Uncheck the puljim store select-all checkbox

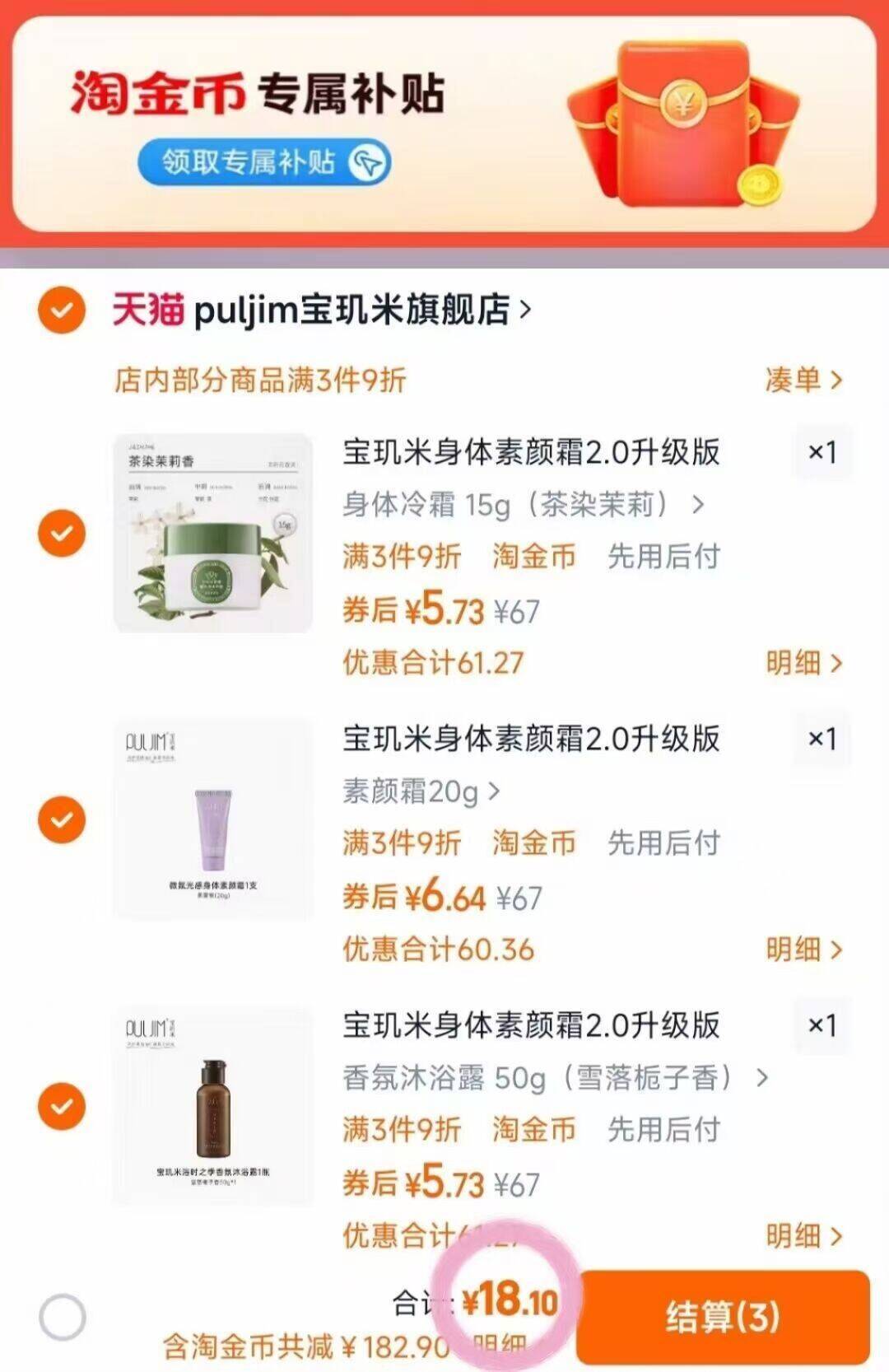[62, 311]
